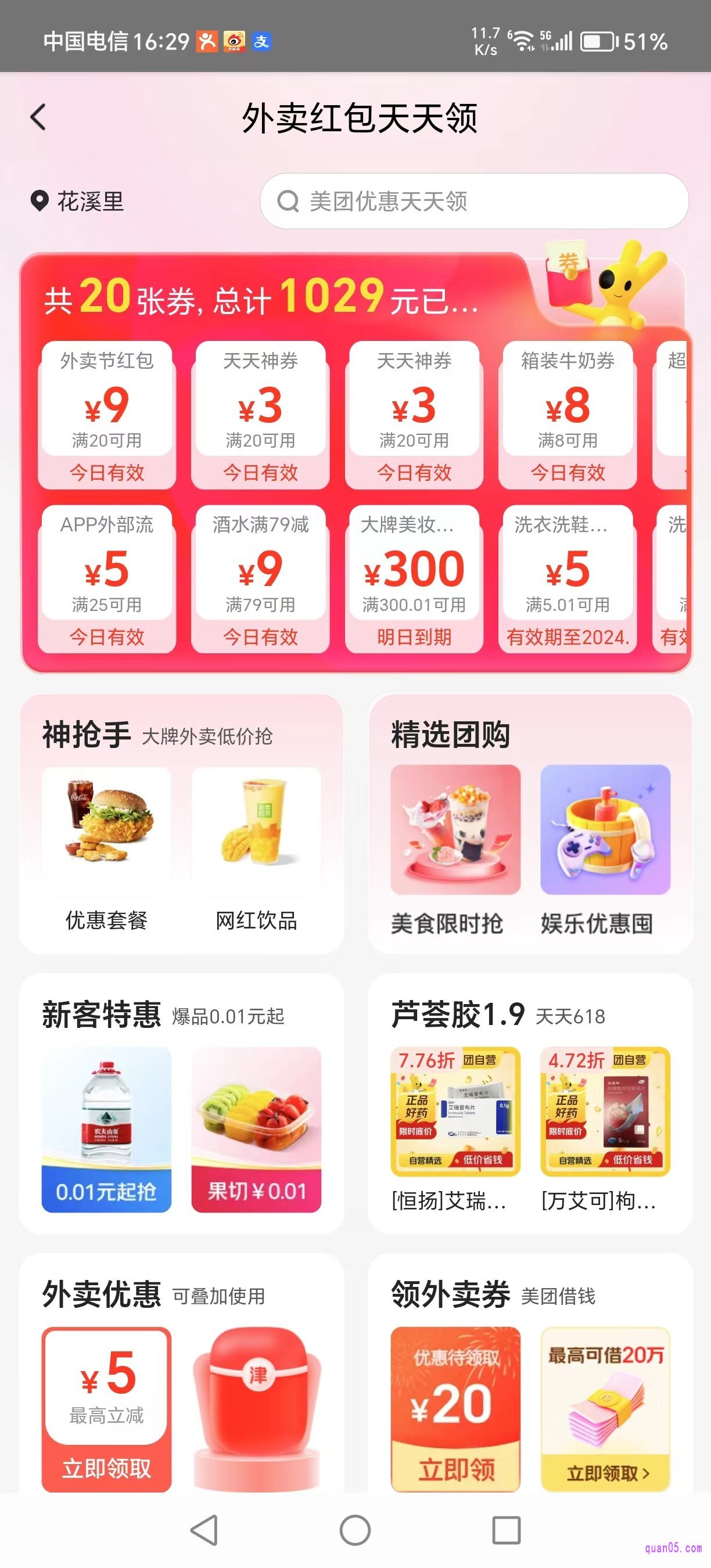This screenshot has width=711, height=1568.
Task: Open the 外卖节红包 ¥9 coupon
Action: click(106, 414)
